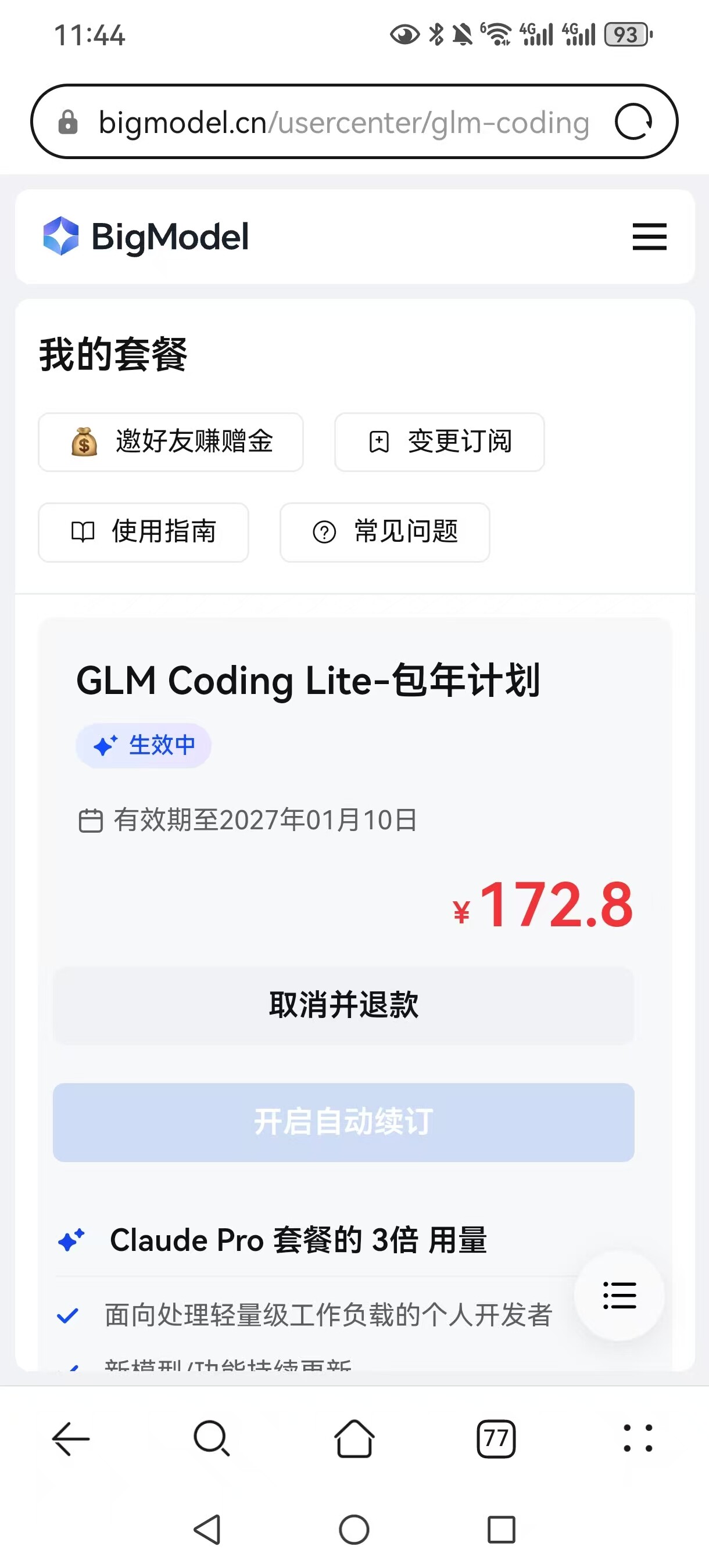Tap the 邀好友赚赠金 button
709x1568 pixels.
point(170,442)
